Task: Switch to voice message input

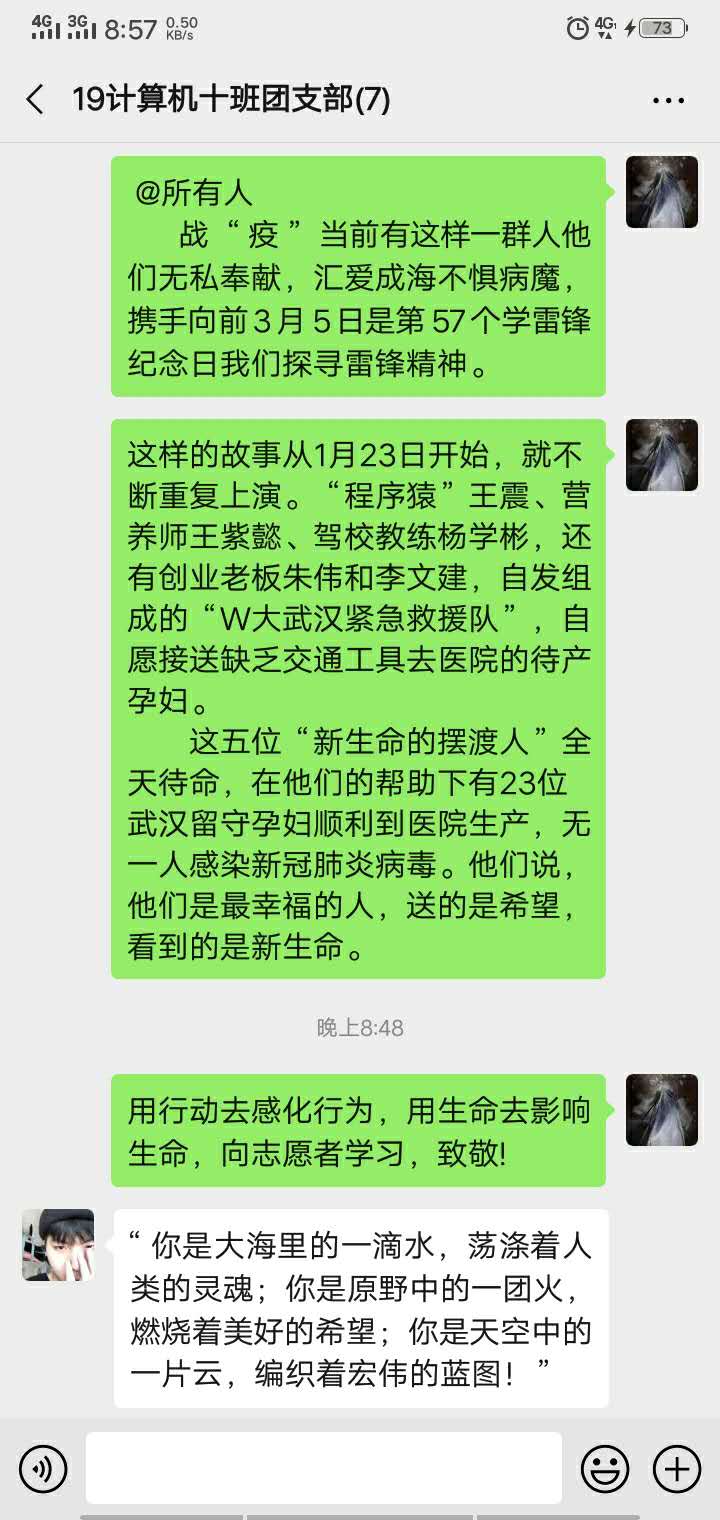Action: 43,1469
